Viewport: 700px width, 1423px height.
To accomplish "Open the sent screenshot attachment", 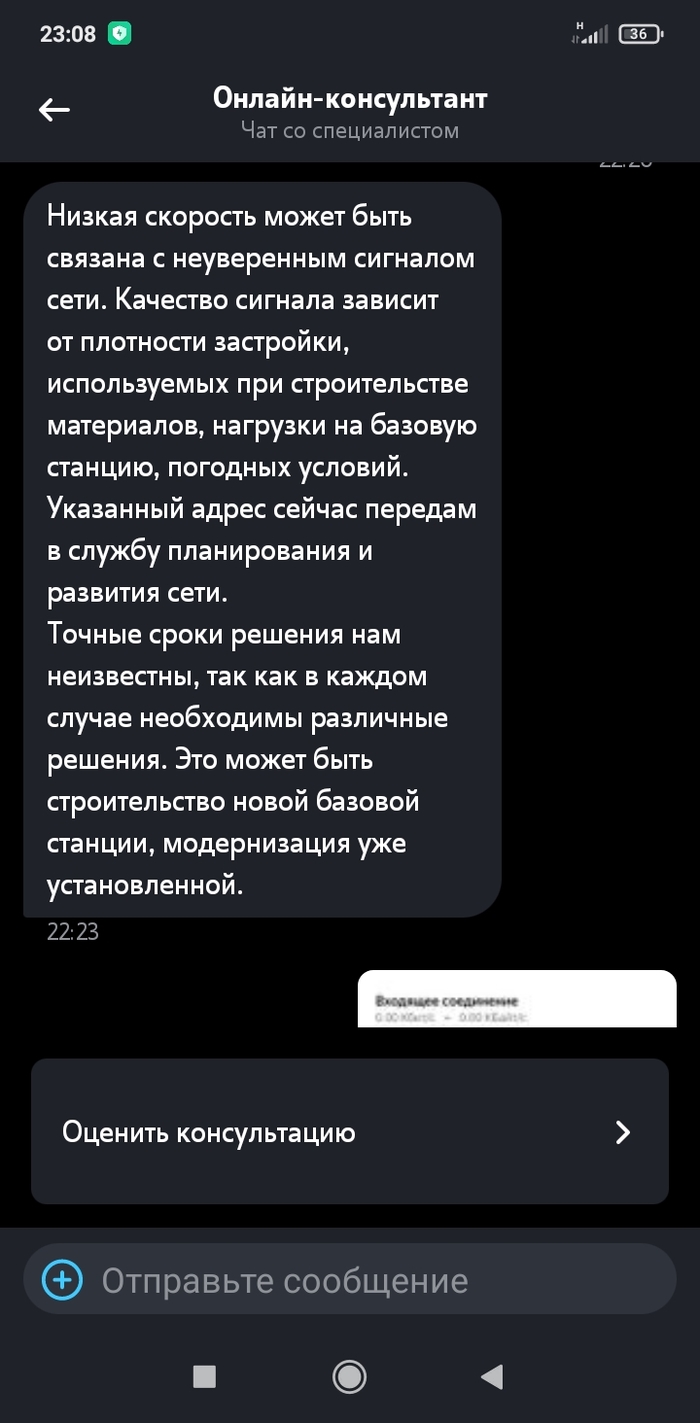I will point(516,998).
